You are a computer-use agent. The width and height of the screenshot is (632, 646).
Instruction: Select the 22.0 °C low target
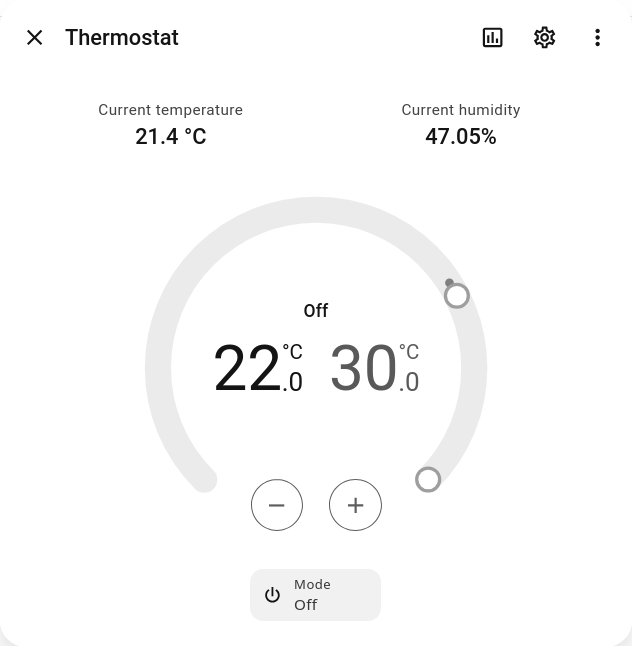coord(257,369)
